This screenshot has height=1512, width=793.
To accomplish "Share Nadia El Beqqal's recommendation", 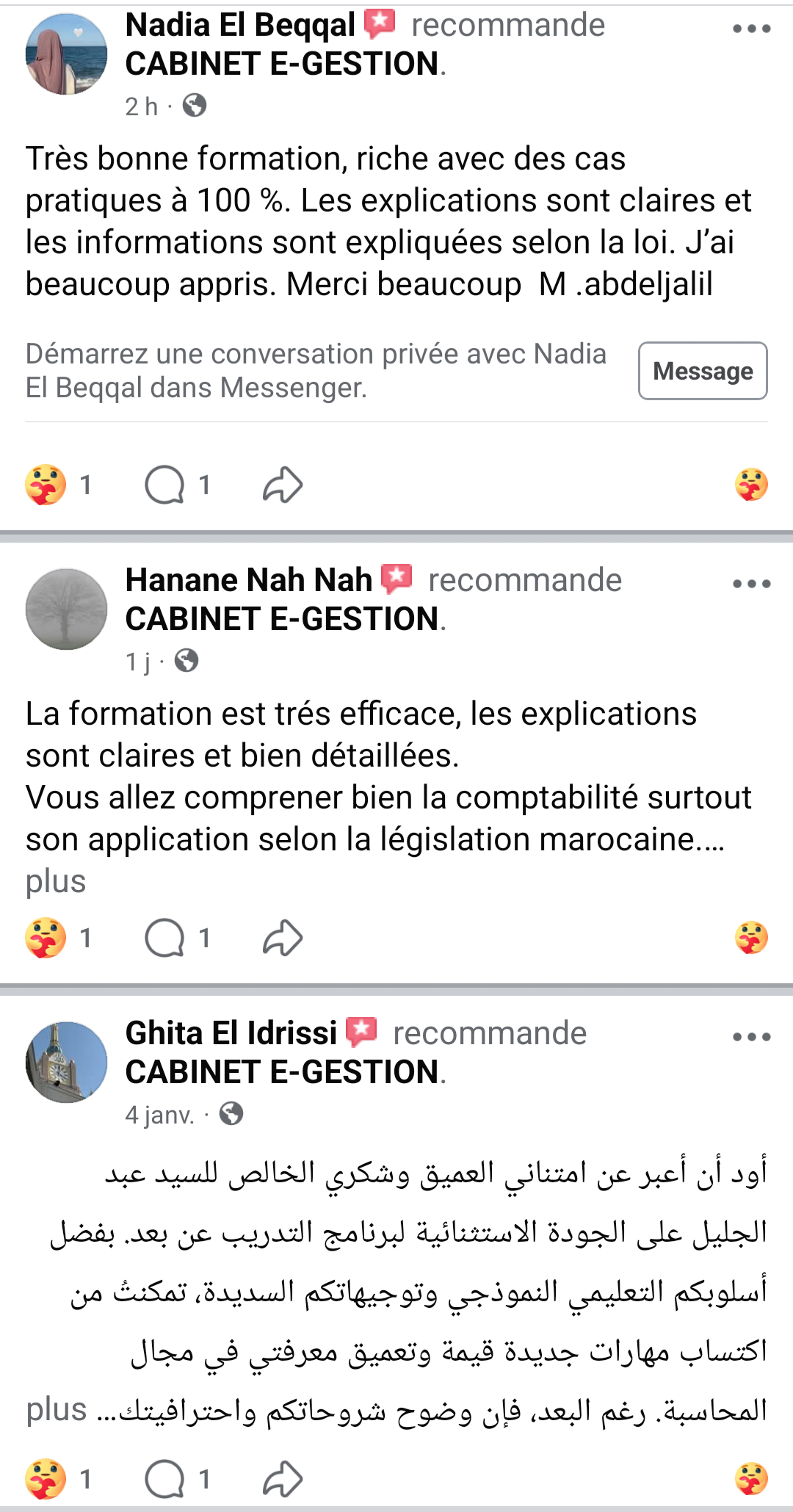I will (x=283, y=485).
